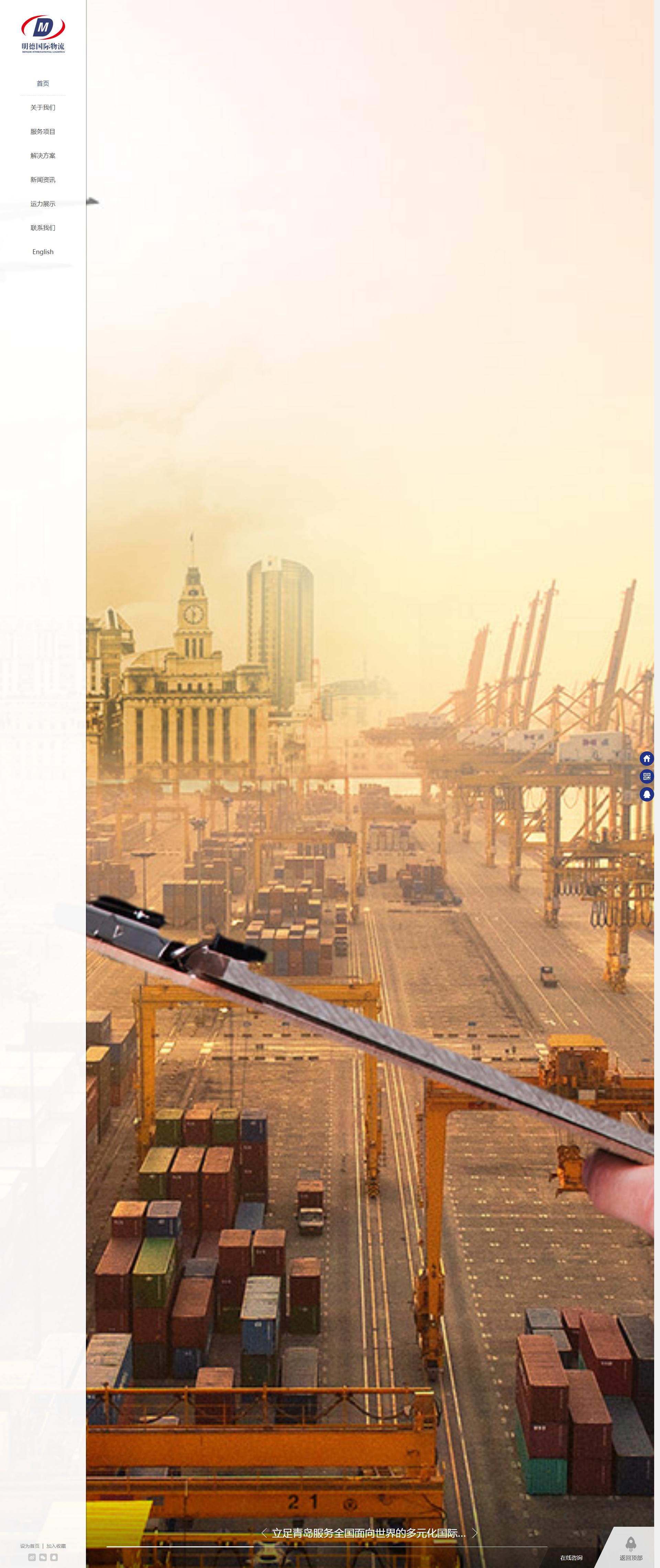Open 在线咨询 online consultation
Viewport: 660px width, 1568px height.
click(x=571, y=1558)
